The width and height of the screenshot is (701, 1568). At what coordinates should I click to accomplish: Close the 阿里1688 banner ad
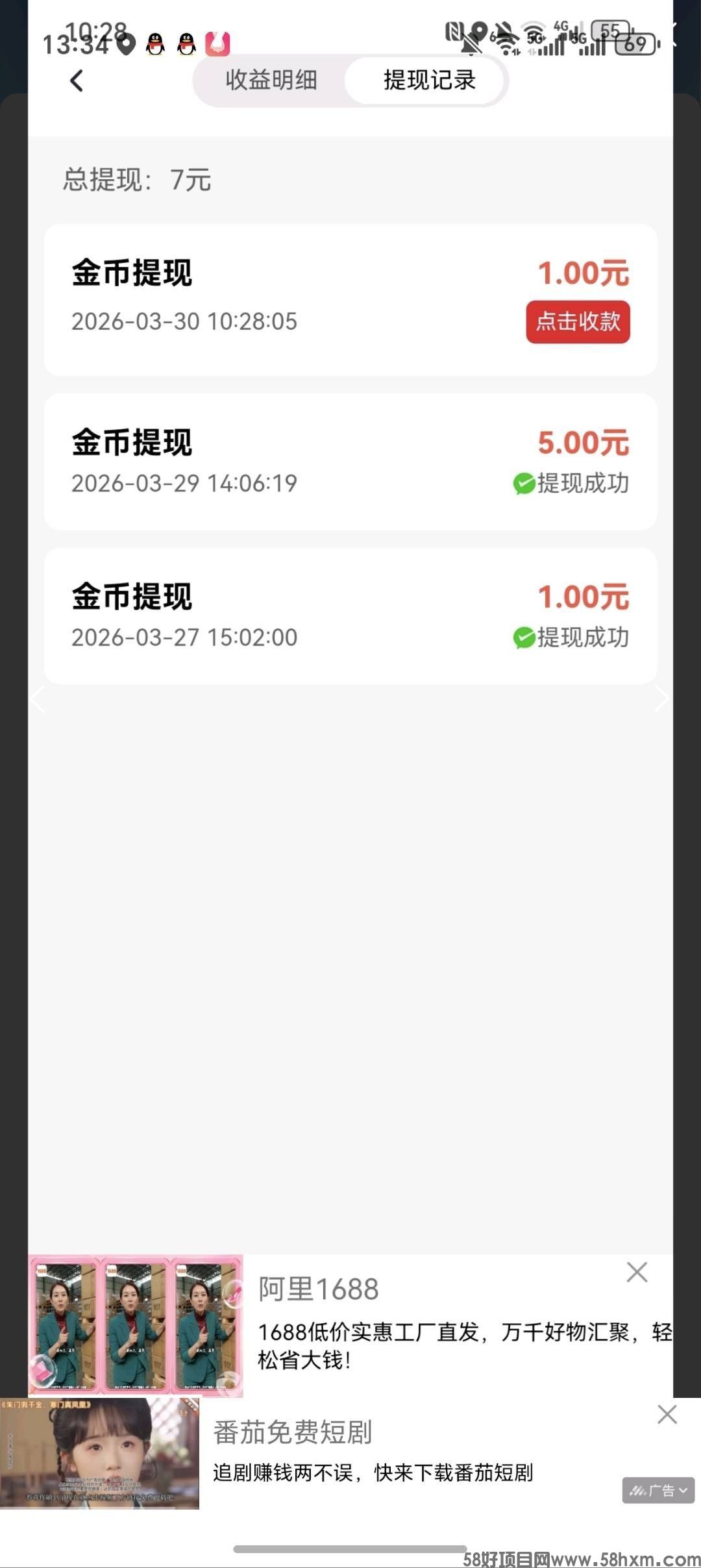point(637,1273)
